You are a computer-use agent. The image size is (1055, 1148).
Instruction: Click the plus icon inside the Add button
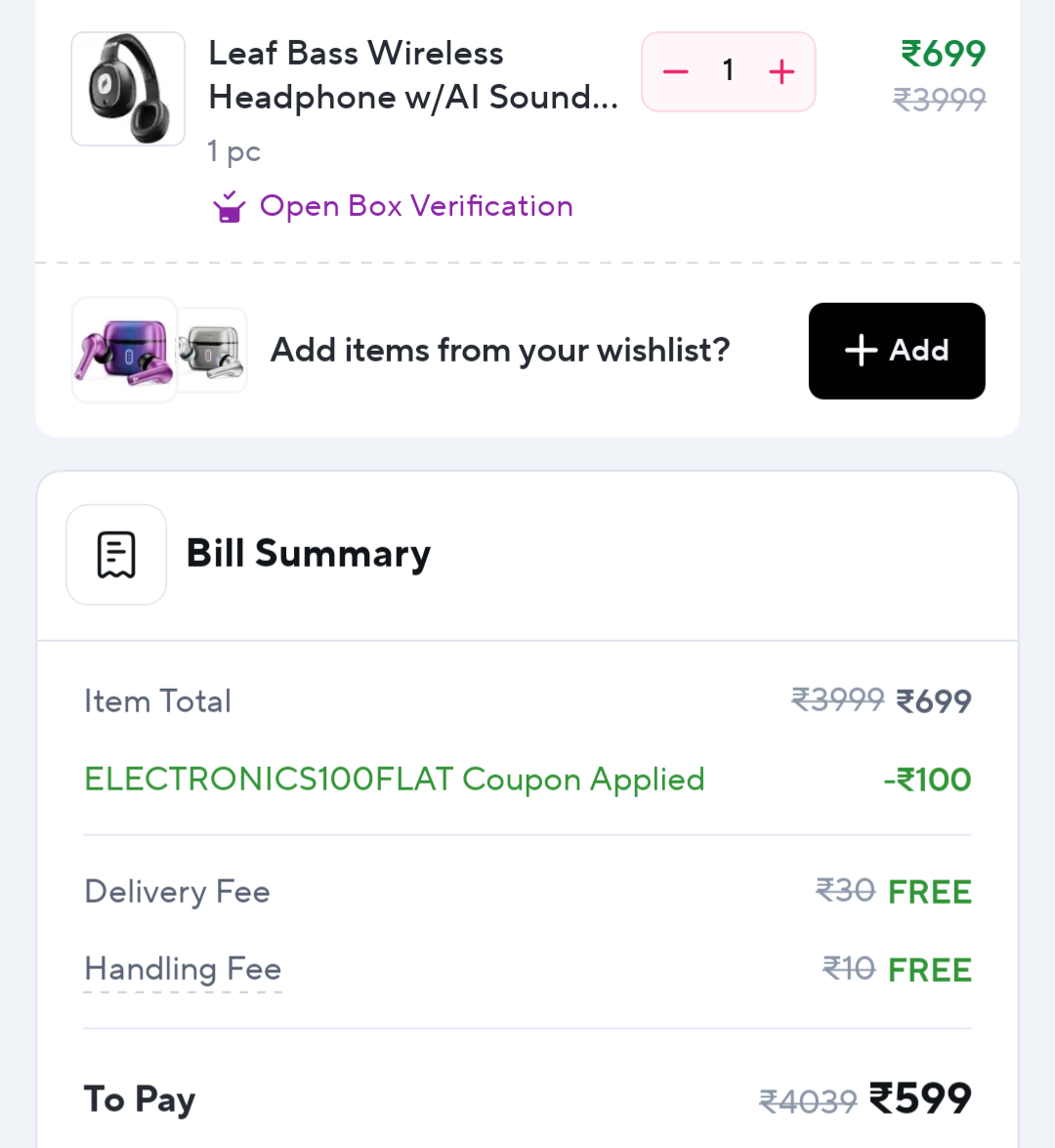861,351
